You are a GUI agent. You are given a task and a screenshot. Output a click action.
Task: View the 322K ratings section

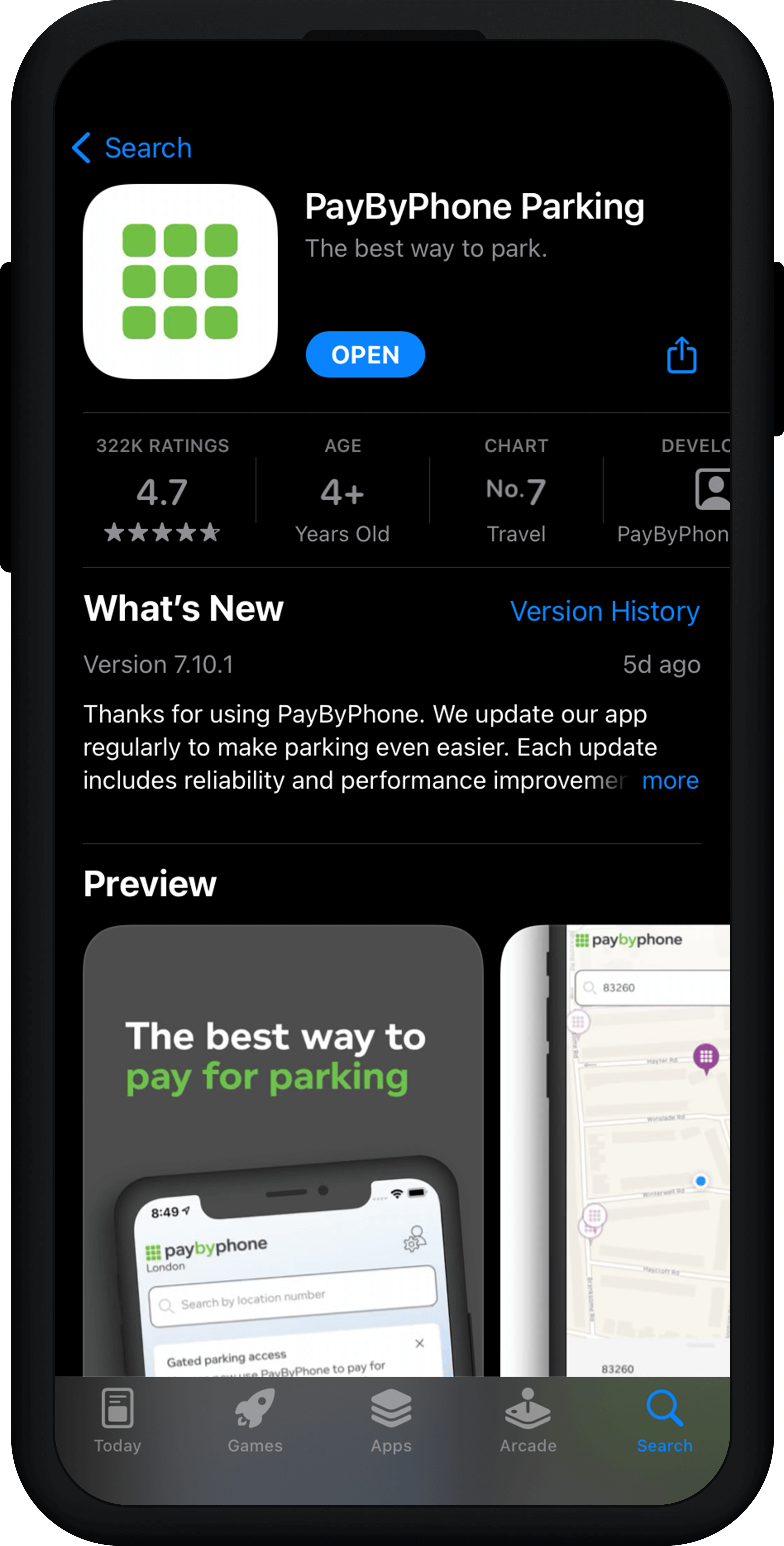[x=163, y=489]
